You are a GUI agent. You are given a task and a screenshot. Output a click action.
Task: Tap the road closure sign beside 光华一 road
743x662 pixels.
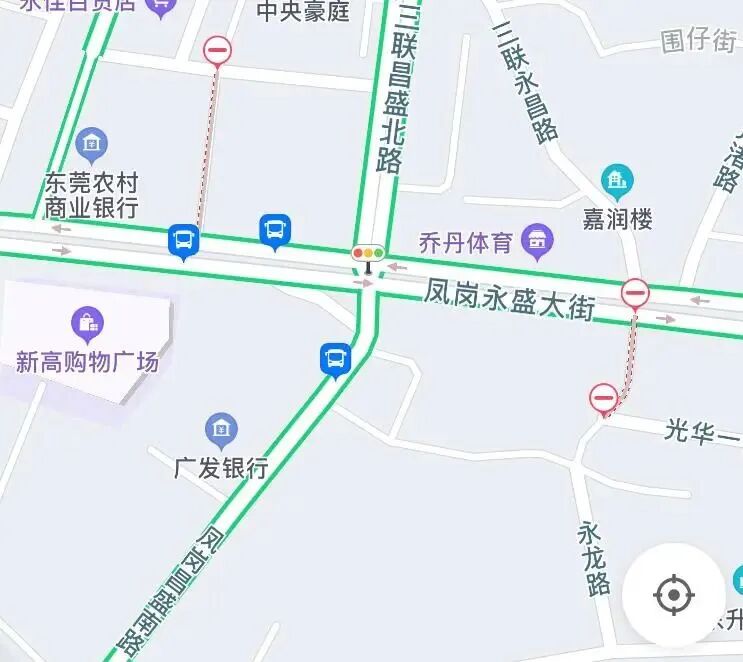[x=604, y=400]
